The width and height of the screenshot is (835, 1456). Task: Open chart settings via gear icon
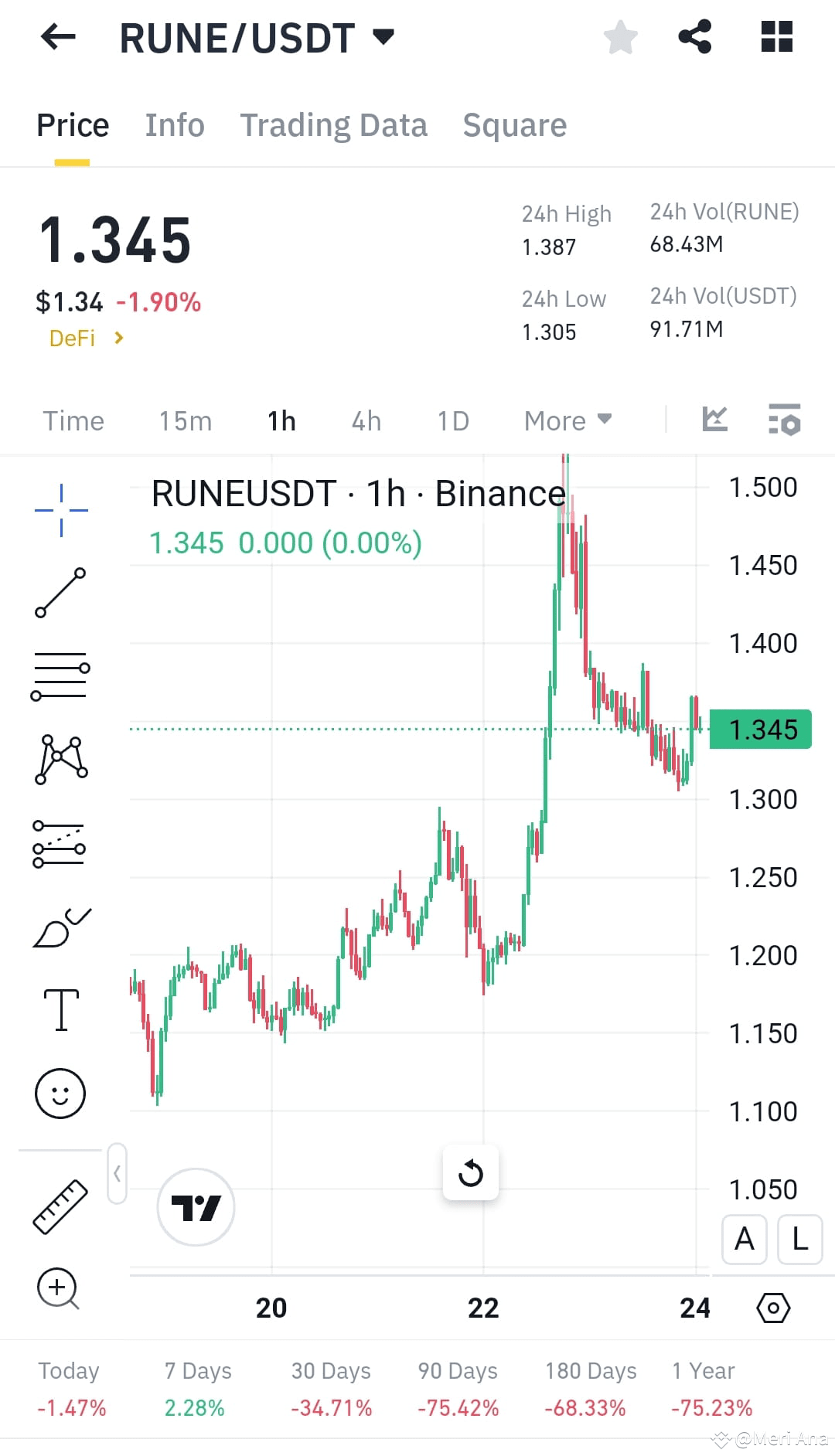[x=773, y=1308]
